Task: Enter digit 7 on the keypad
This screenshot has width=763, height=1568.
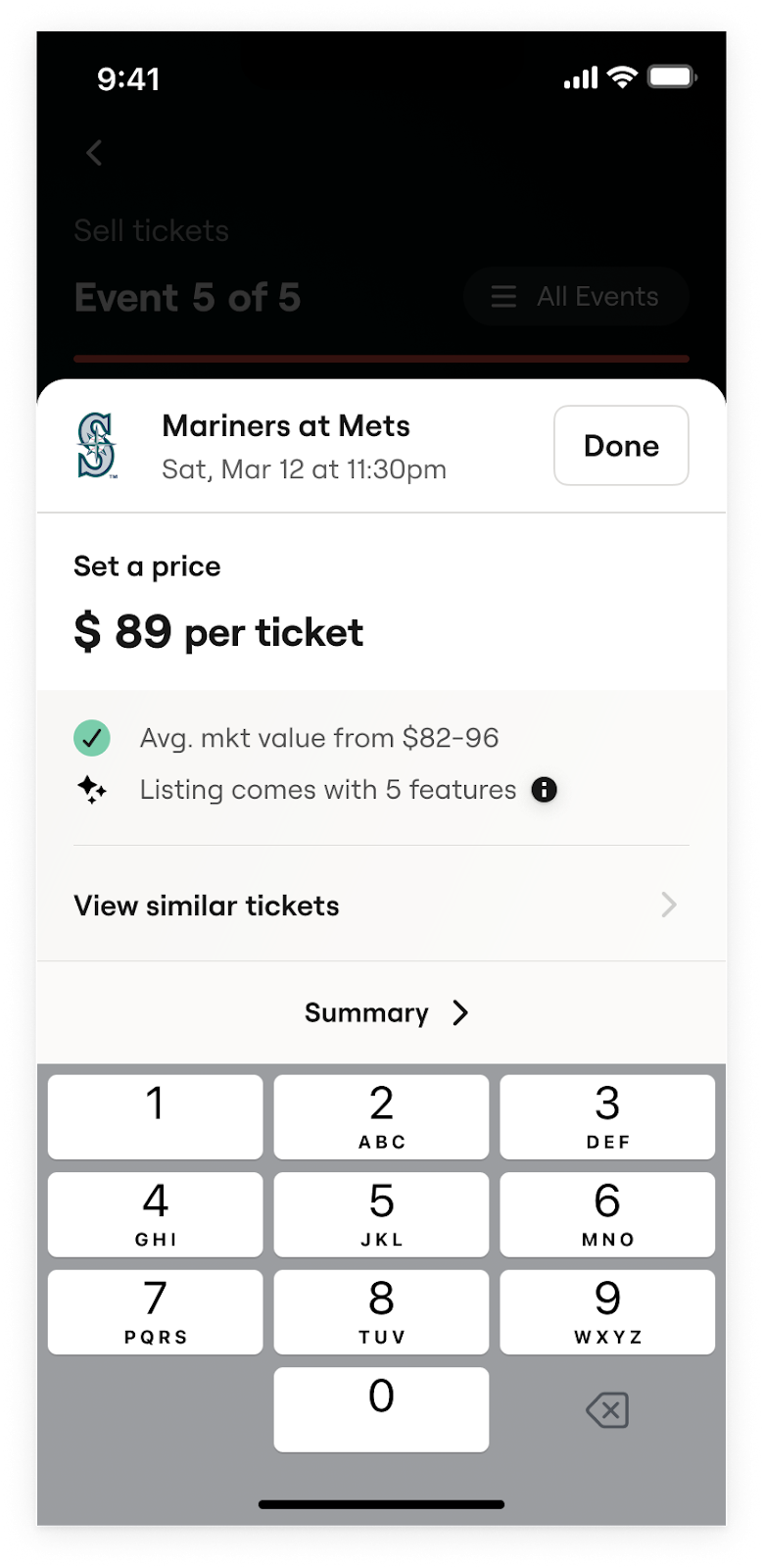Action: (x=155, y=1311)
